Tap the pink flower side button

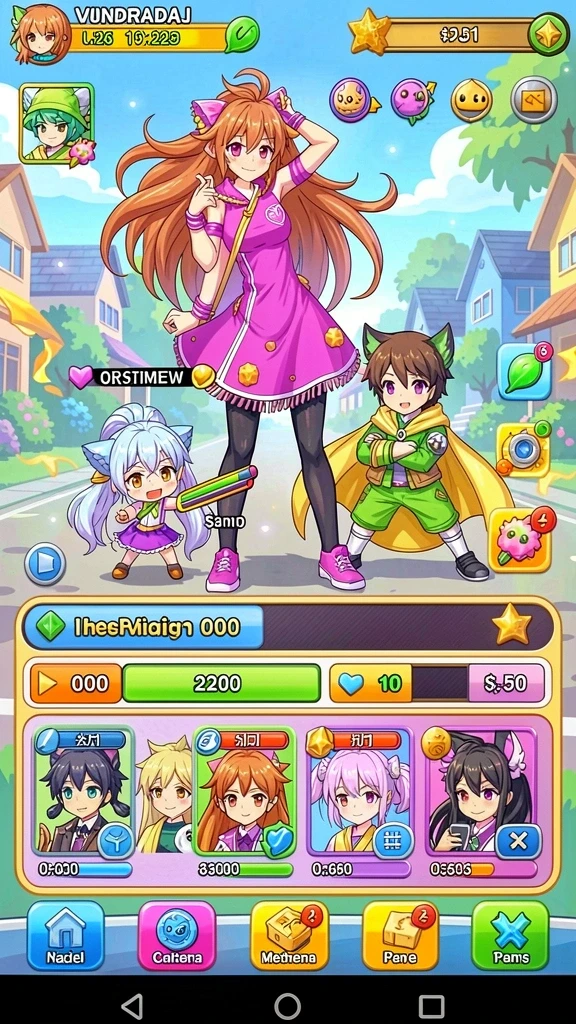pyautogui.click(x=520, y=541)
